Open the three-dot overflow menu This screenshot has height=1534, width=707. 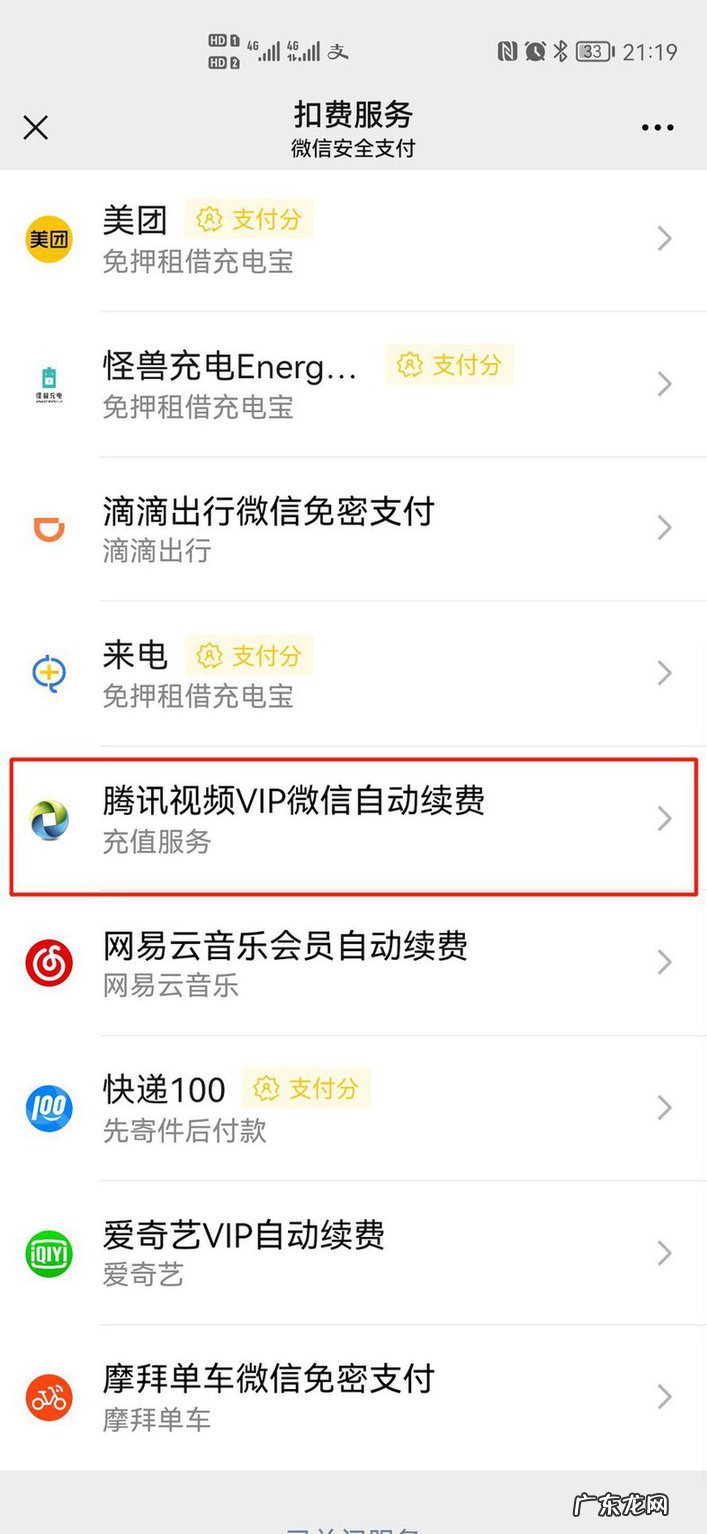pos(657,128)
